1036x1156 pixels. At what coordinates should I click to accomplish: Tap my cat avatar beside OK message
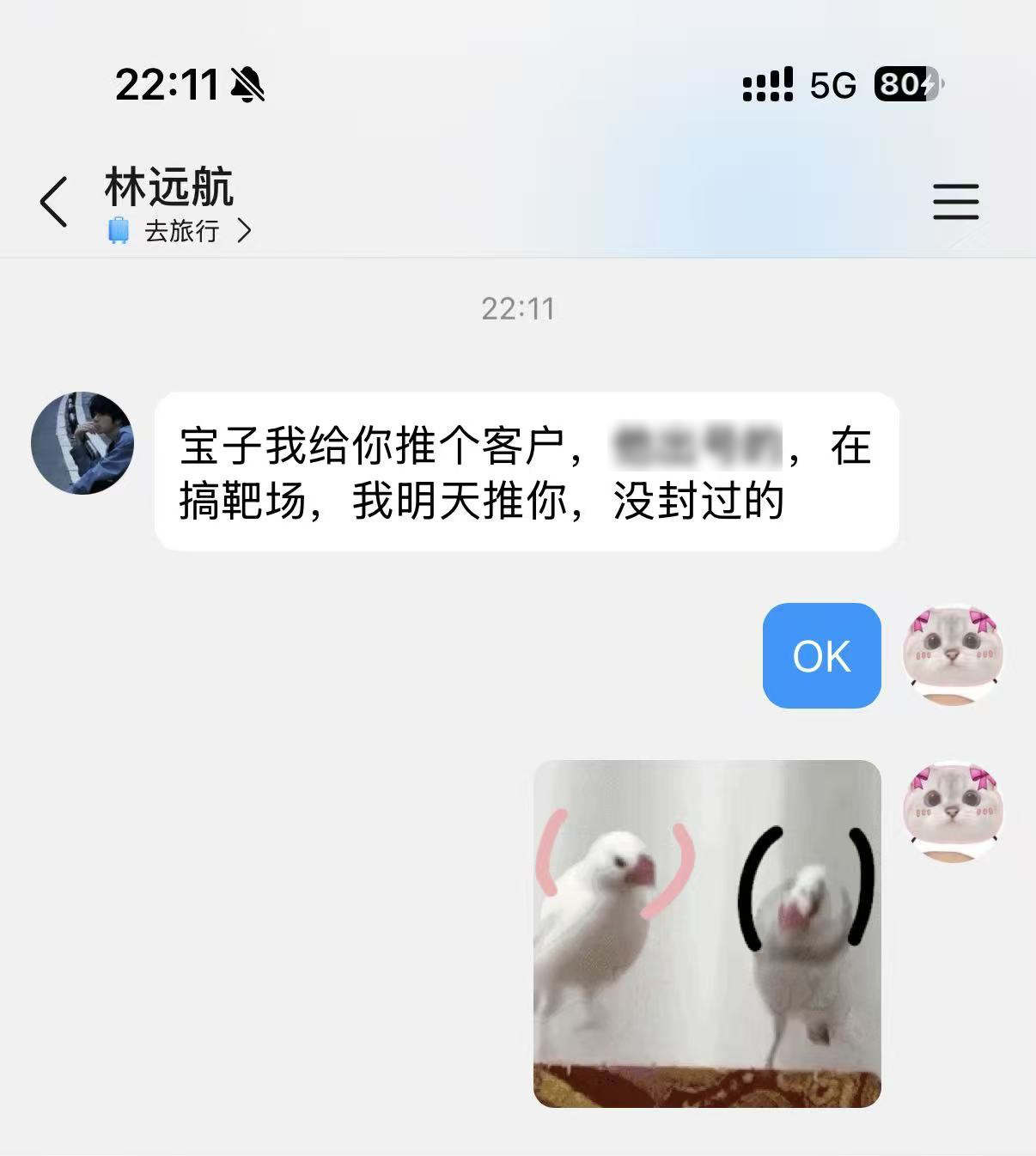pyautogui.click(x=953, y=655)
